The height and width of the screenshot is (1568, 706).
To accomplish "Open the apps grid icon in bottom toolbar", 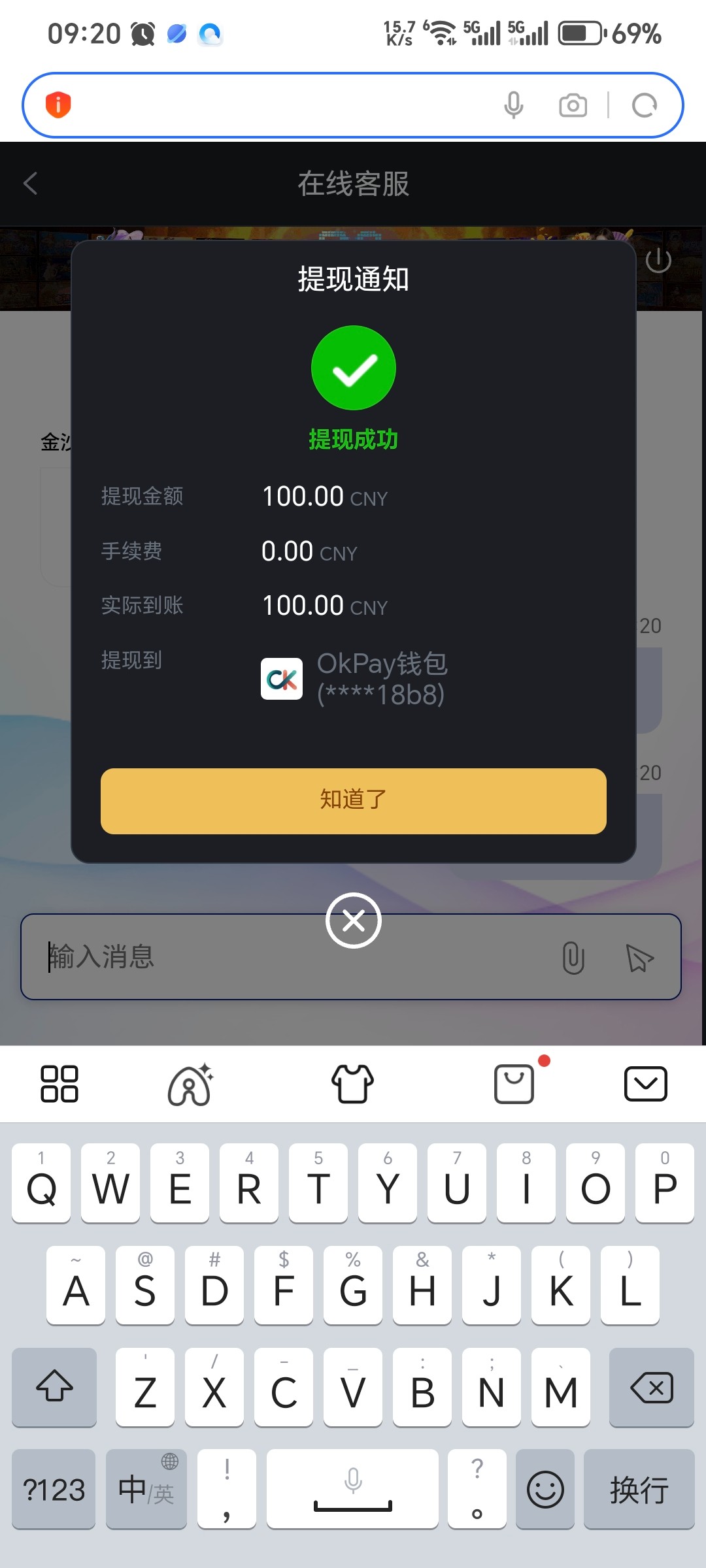I will point(60,1083).
